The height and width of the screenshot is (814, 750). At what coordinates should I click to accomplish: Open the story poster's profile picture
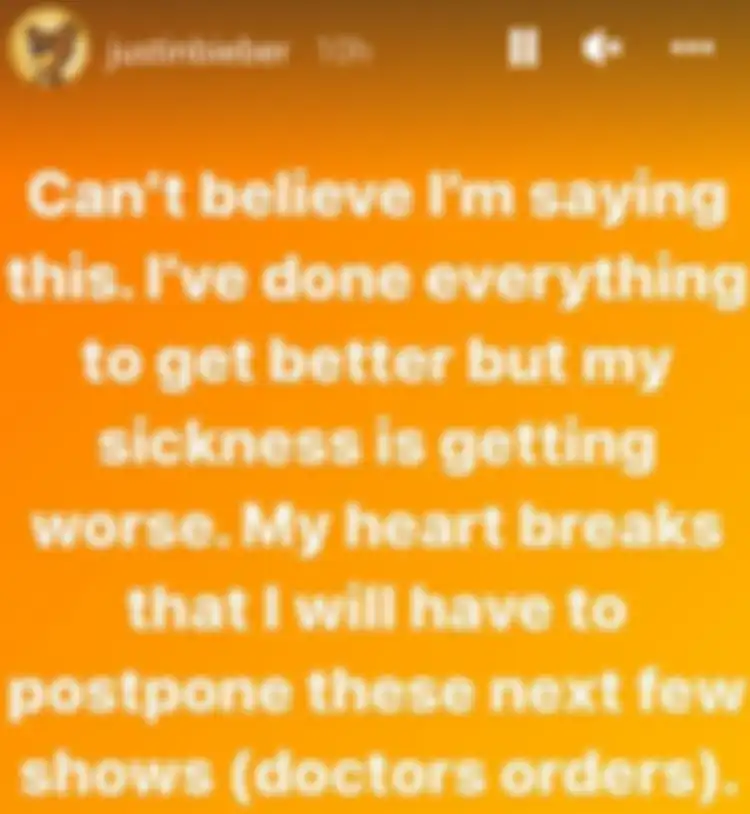coord(47,46)
